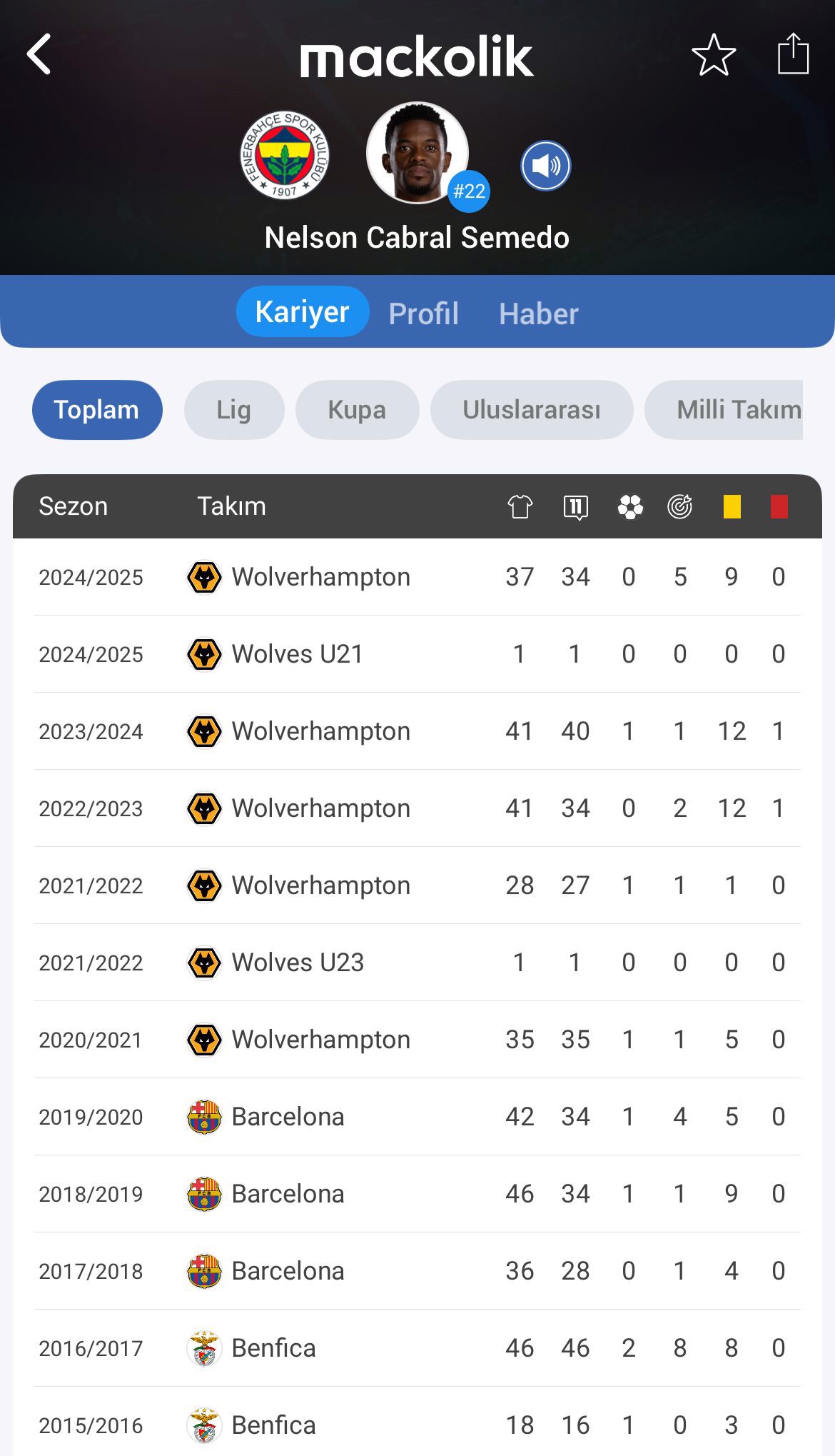Open the 2024/2025 Wolverhampton row
The image size is (835, 1456).
[417, 577]
